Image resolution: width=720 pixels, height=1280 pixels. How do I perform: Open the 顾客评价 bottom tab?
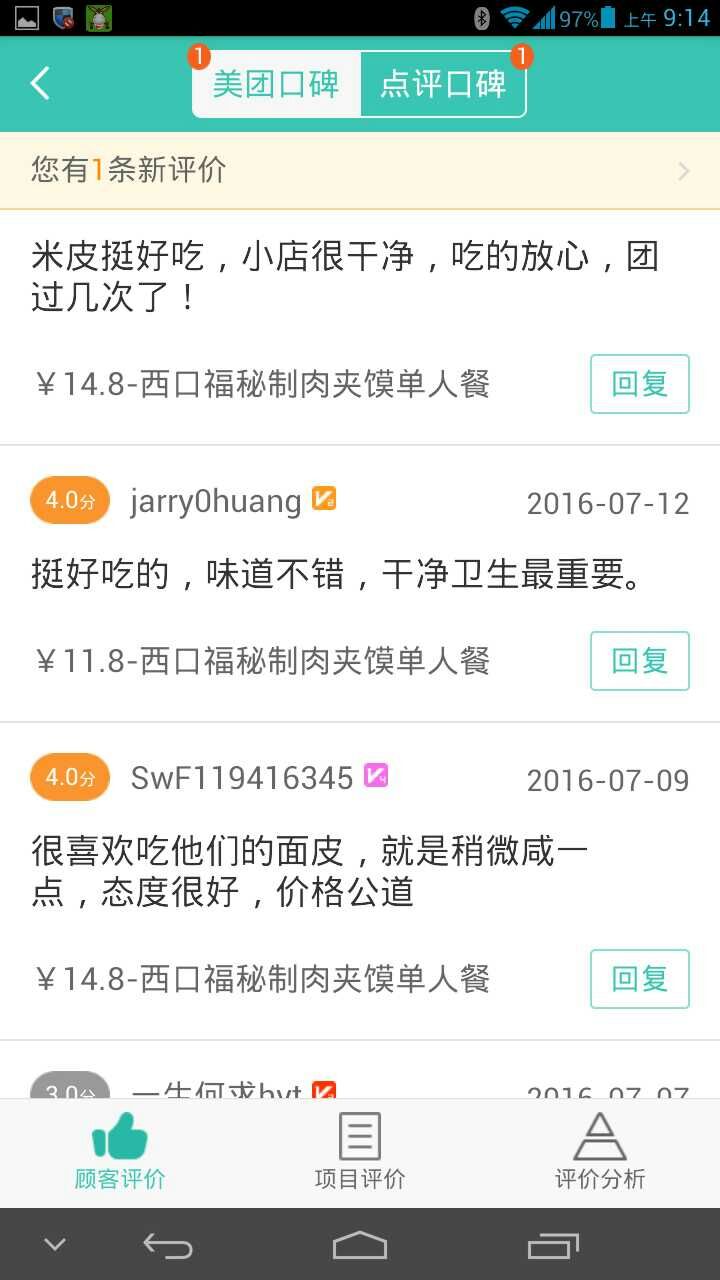click(x=120, y=1153)
